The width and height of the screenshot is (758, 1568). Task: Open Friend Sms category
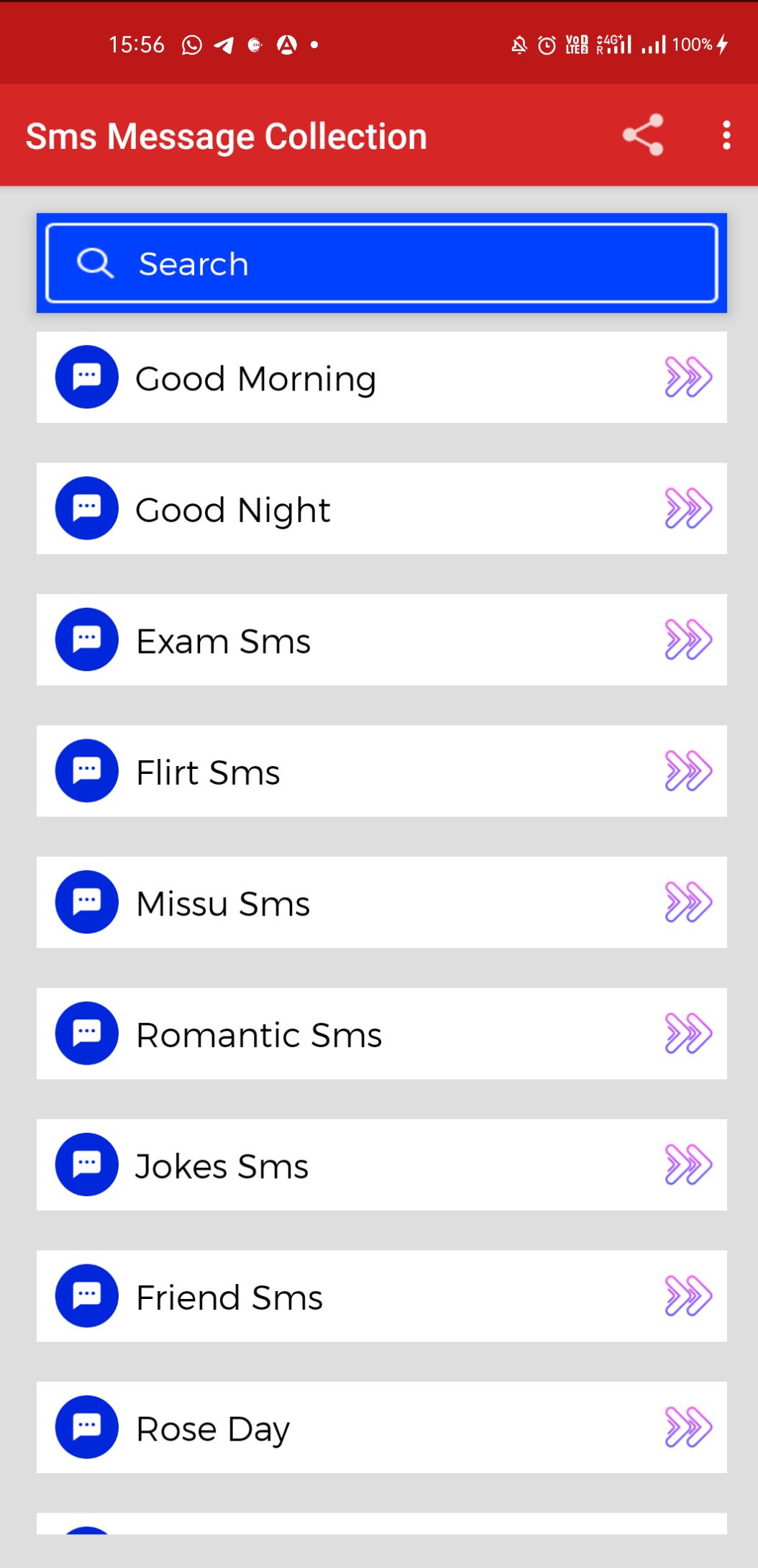[381, 1296]
